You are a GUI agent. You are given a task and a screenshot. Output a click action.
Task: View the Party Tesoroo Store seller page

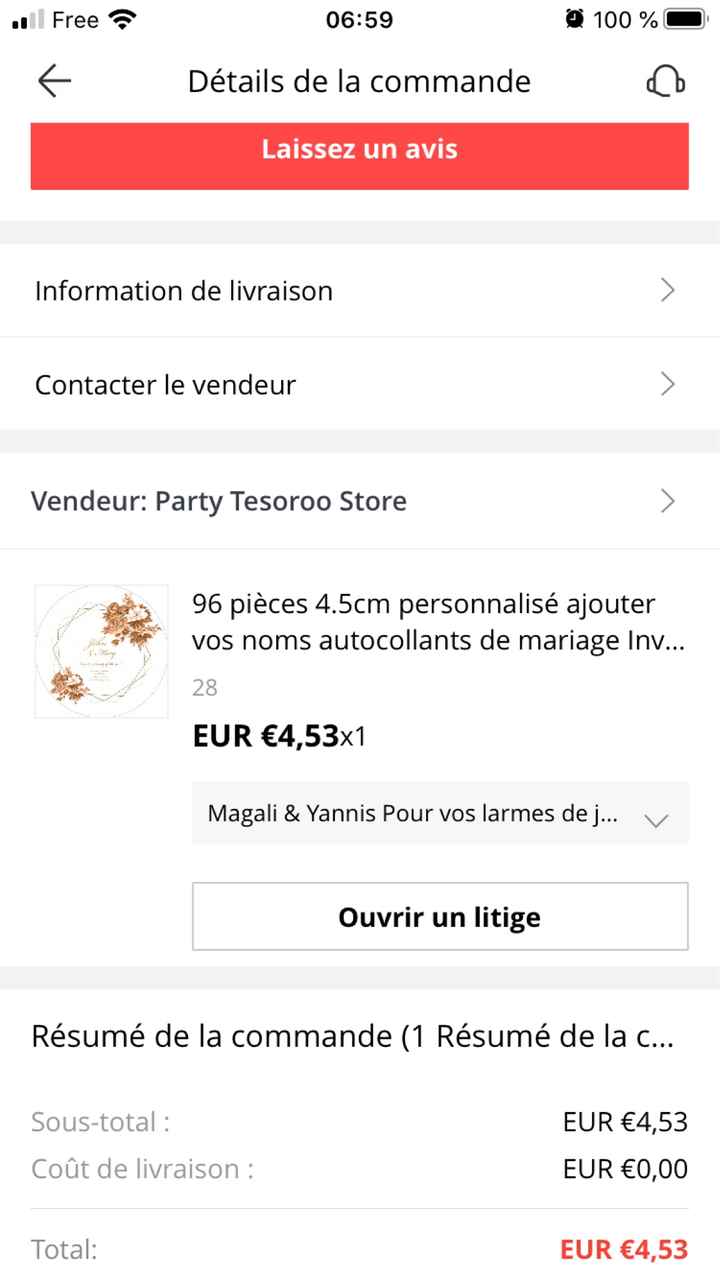pyautogui.click(x=359, y=501)
